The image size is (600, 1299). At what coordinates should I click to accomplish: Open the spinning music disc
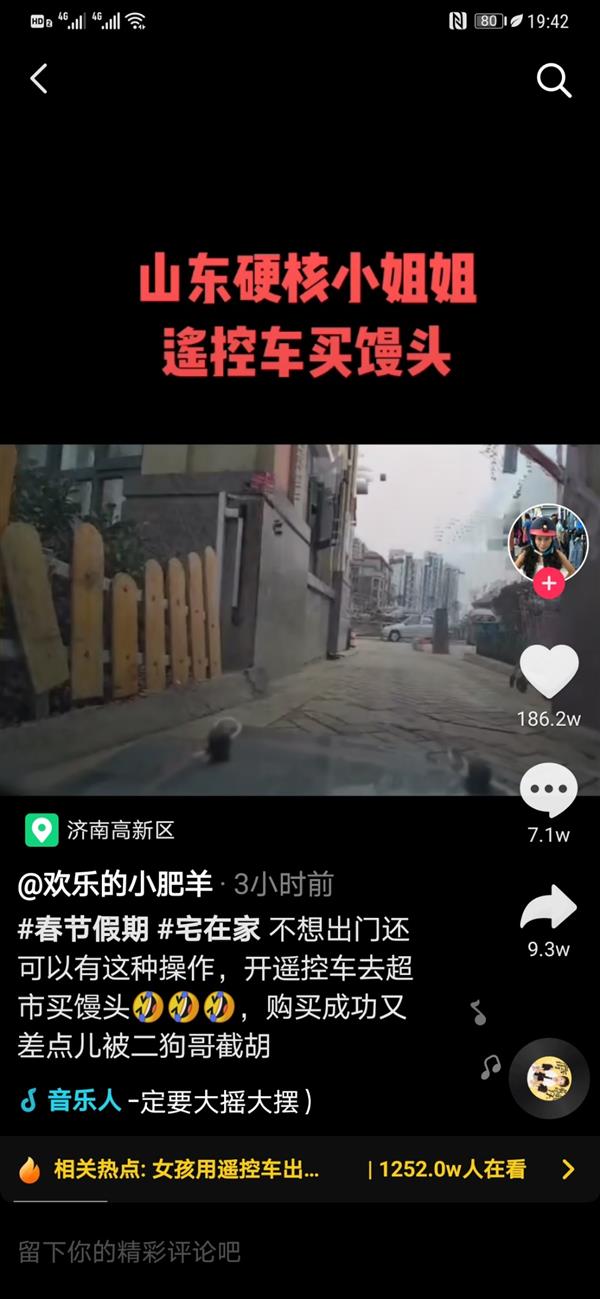(549, 1078)
